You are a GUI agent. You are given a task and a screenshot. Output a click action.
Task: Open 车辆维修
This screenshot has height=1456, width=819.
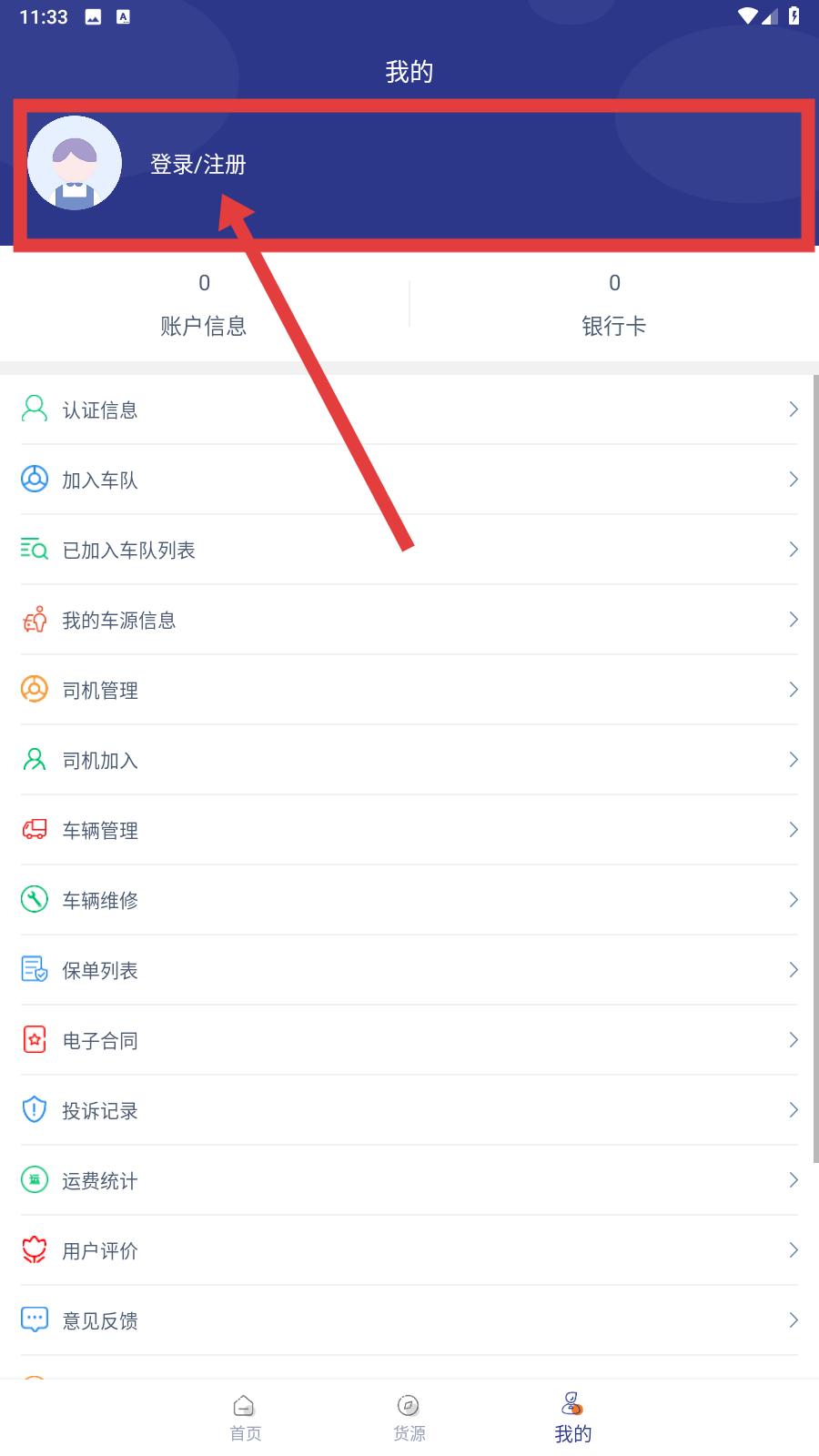tap(409, 900)
